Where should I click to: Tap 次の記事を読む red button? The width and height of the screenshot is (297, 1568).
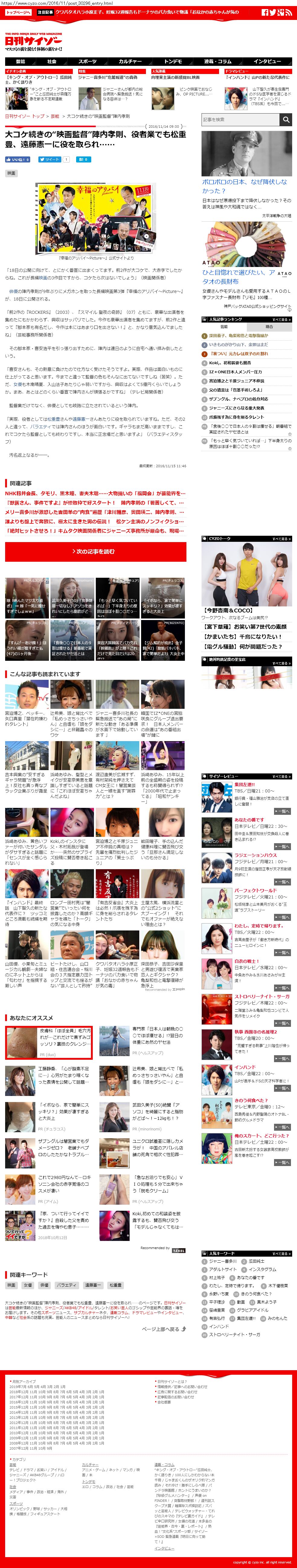click(x=95, y=551)
